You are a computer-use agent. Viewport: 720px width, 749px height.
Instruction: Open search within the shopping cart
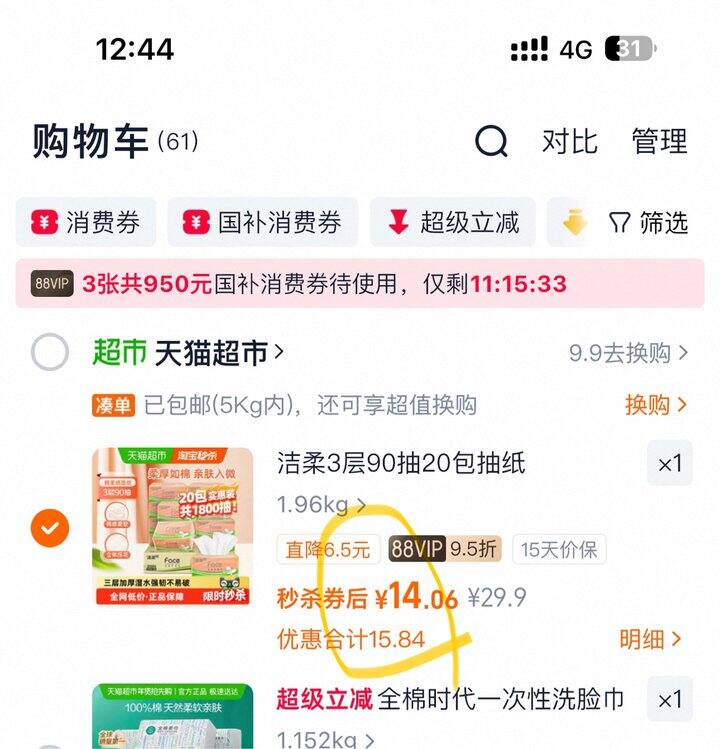coord(489,141)
